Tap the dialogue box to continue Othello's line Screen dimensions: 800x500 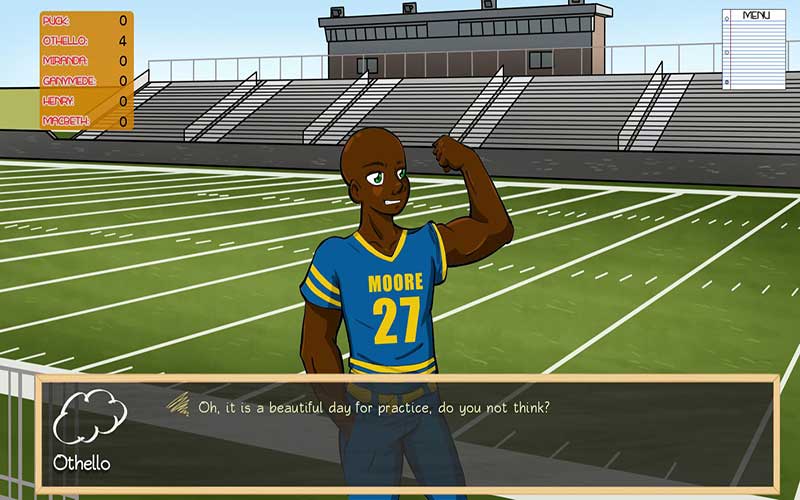[407, 432]
